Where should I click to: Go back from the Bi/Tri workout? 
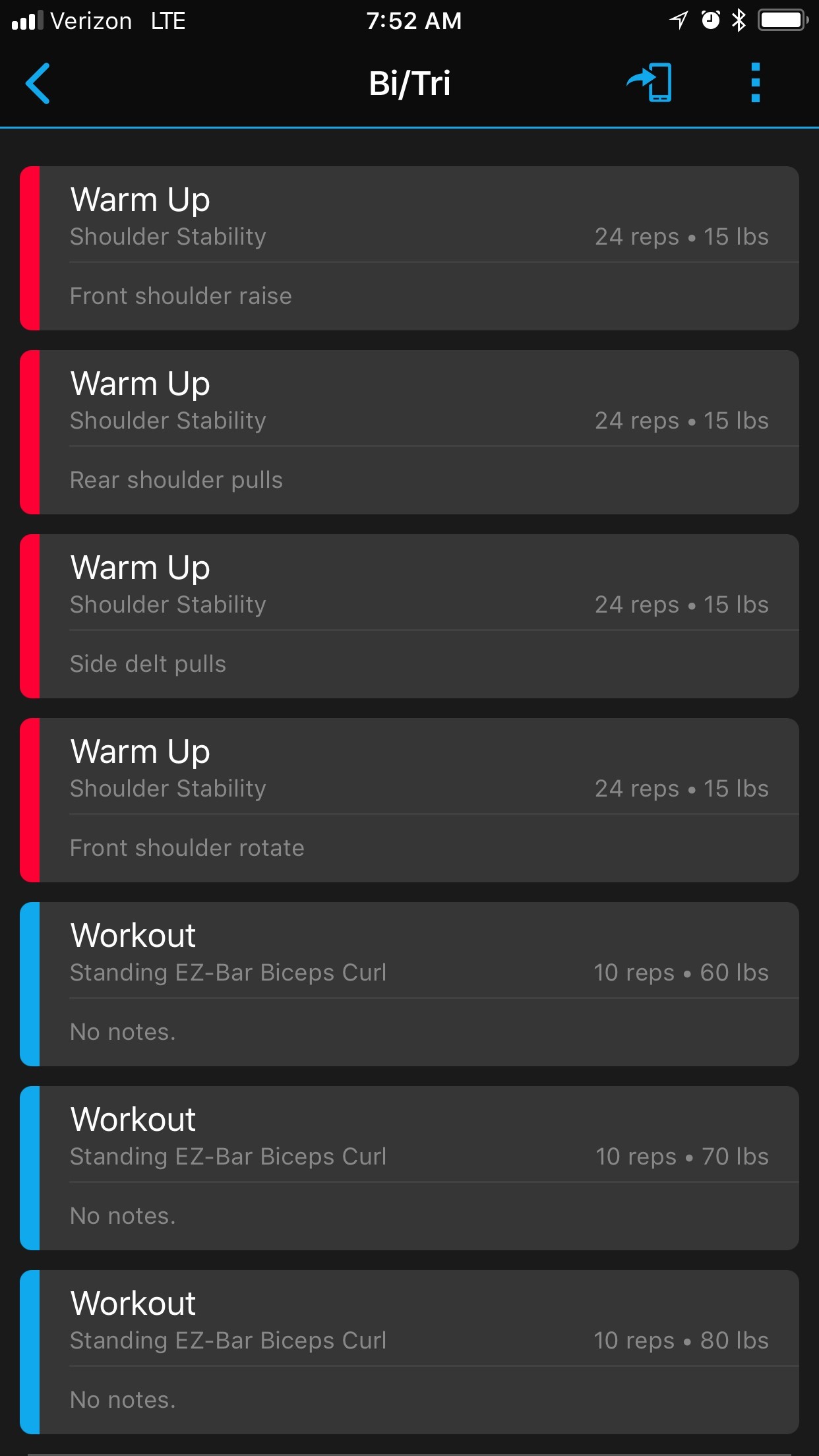click(x=38, y=84)
